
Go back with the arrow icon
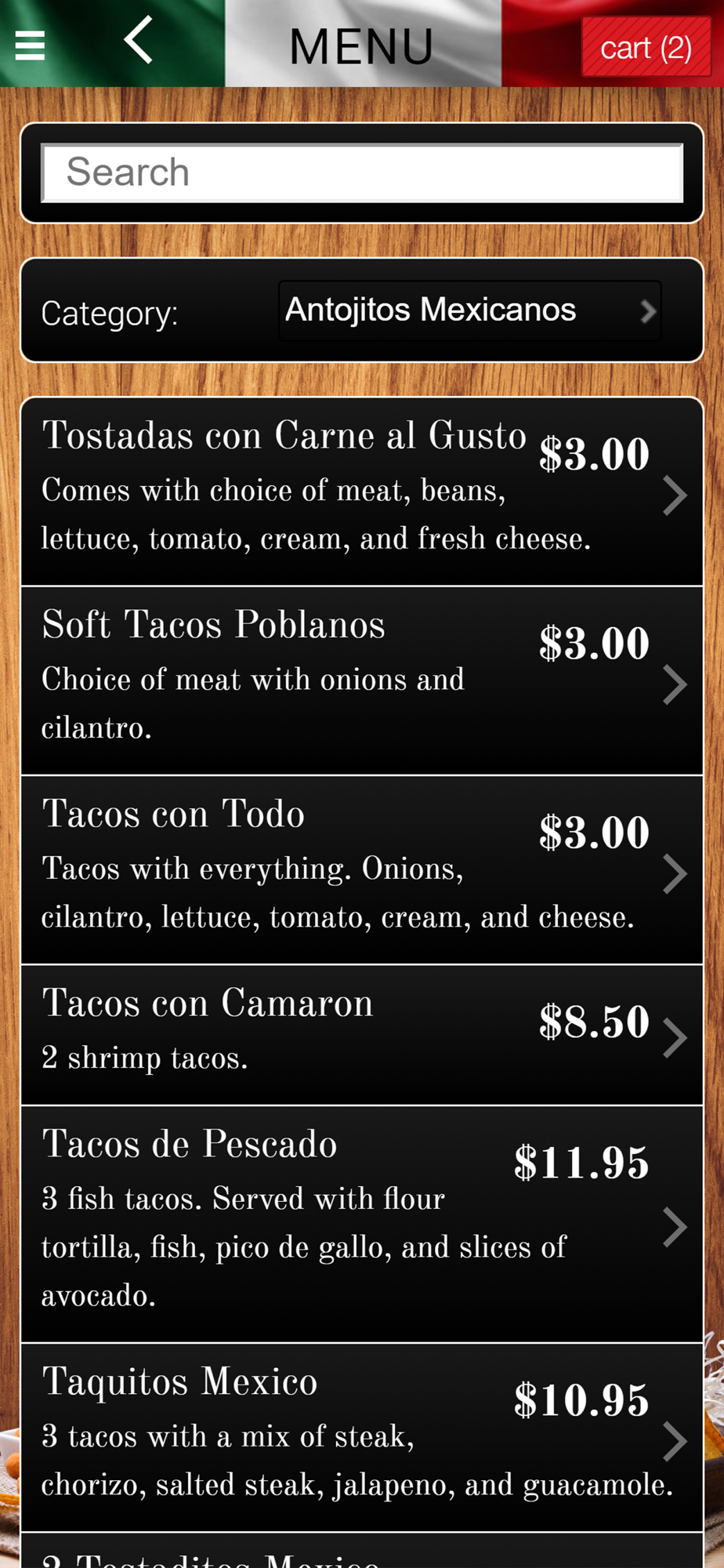click(139, 41)
